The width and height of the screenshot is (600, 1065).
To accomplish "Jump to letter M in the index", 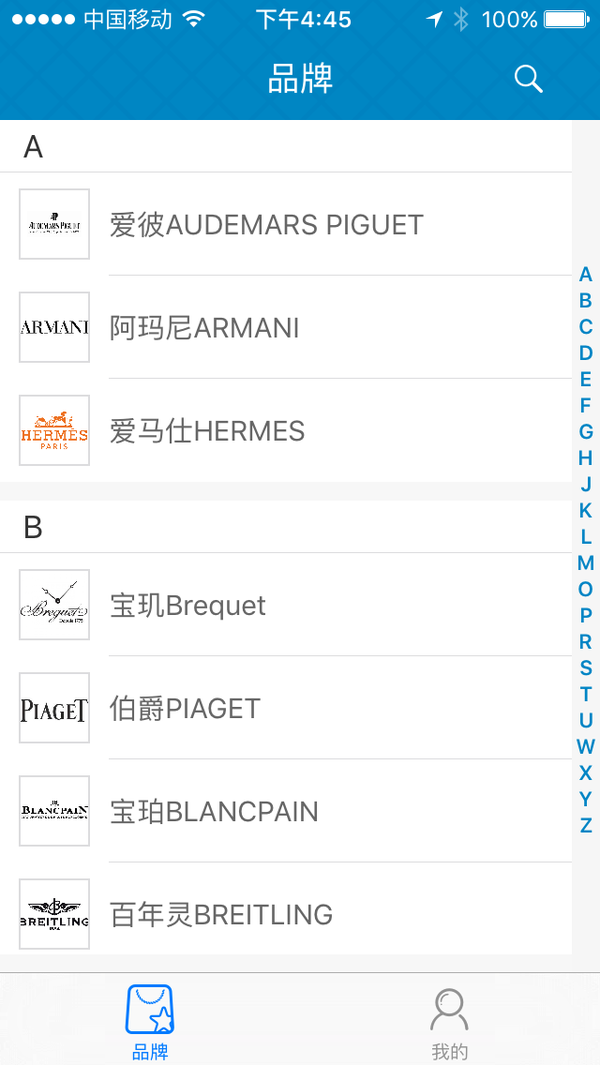I will [x=585, y=563].
